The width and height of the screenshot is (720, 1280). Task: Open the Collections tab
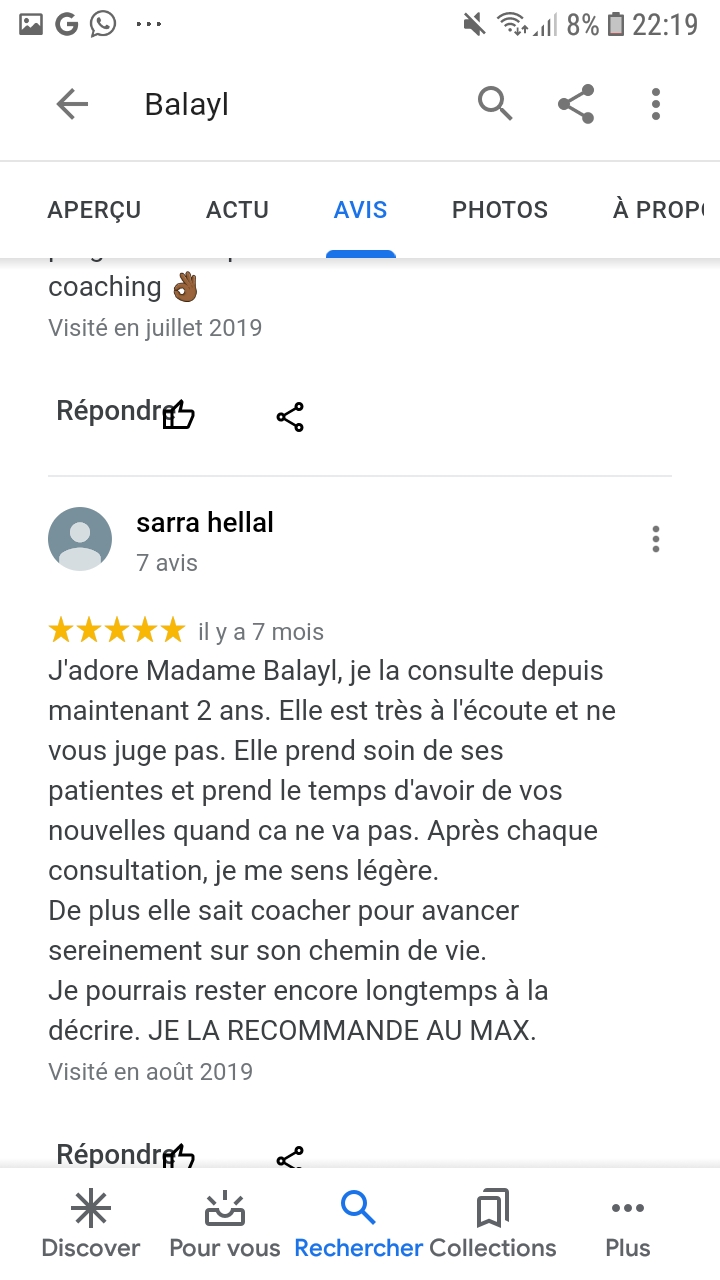point(492,1224)
